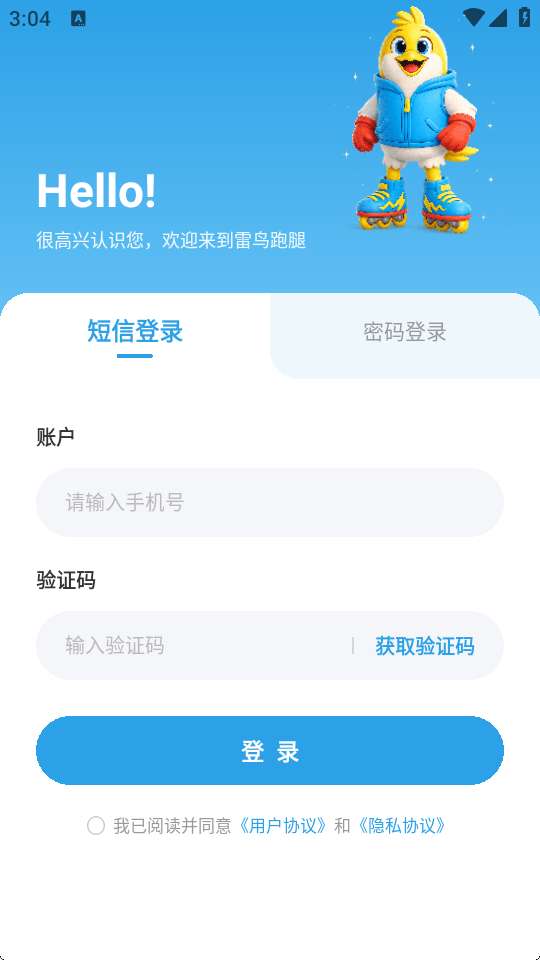Screen dimensions: 540x960
Task: Tap the 登录 button
Action: (269, 751)
